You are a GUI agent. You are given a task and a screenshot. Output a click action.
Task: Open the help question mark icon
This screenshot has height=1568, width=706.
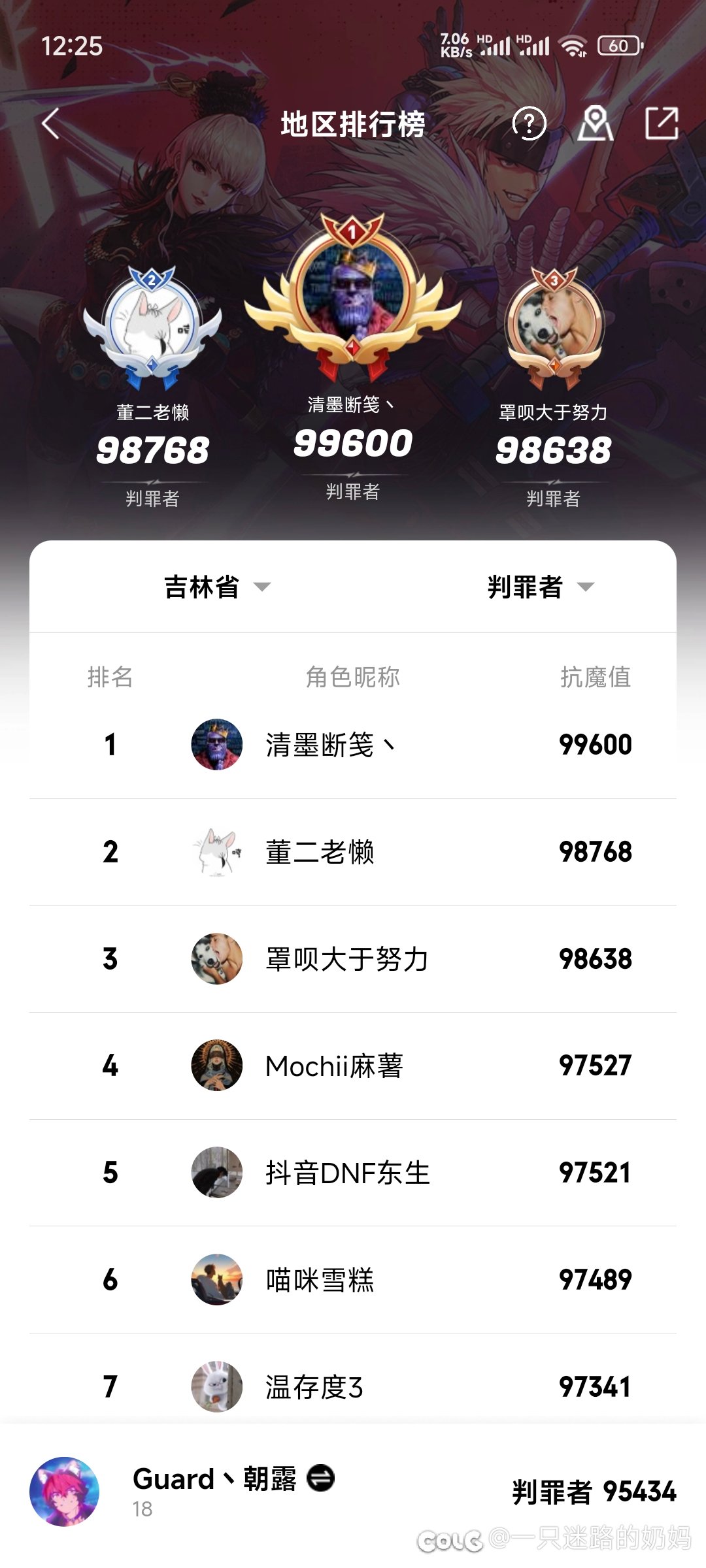coord(529,123)
